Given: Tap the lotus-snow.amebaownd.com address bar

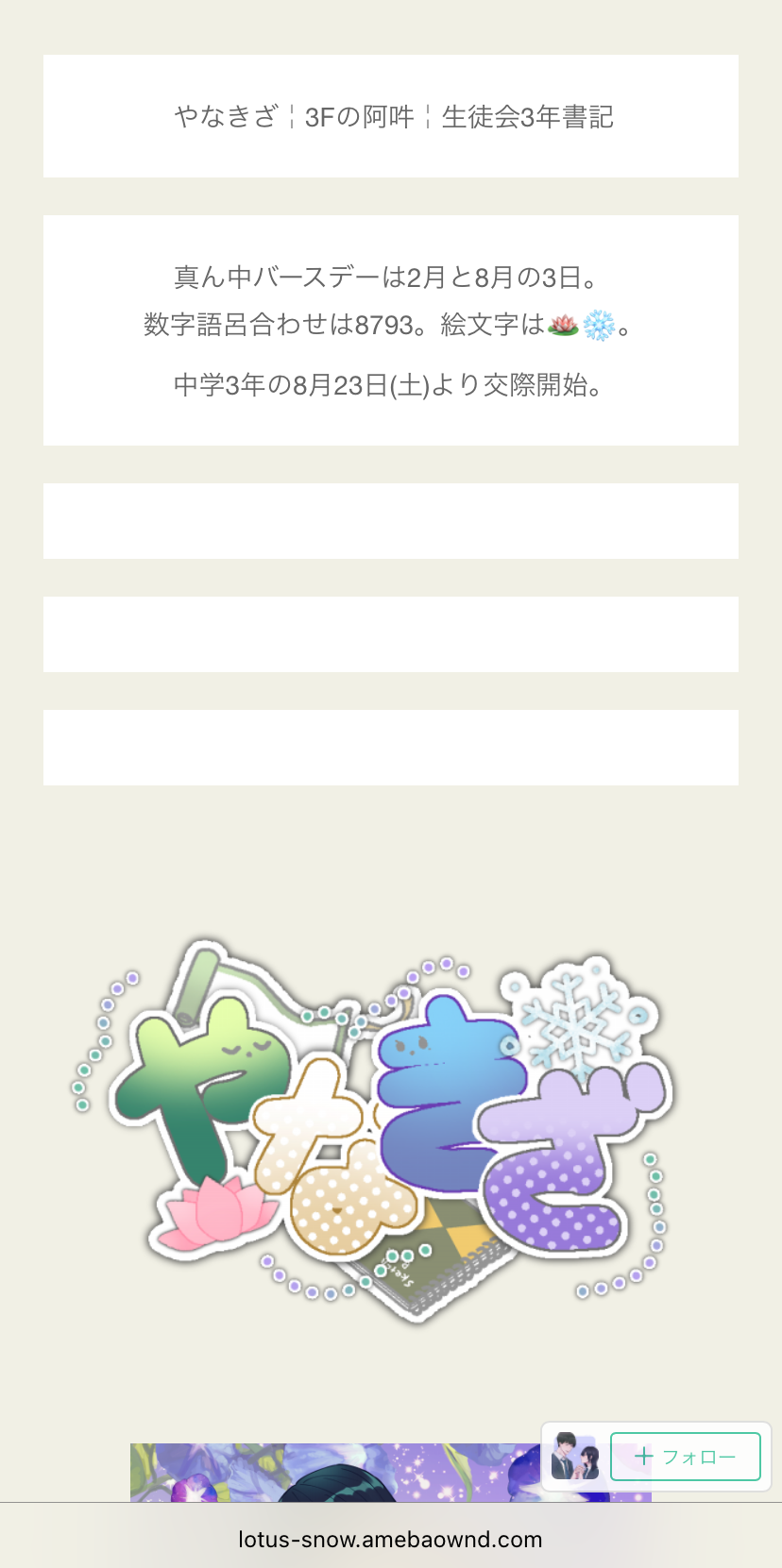Looking at the screenshot, I should click(390, 1540).
